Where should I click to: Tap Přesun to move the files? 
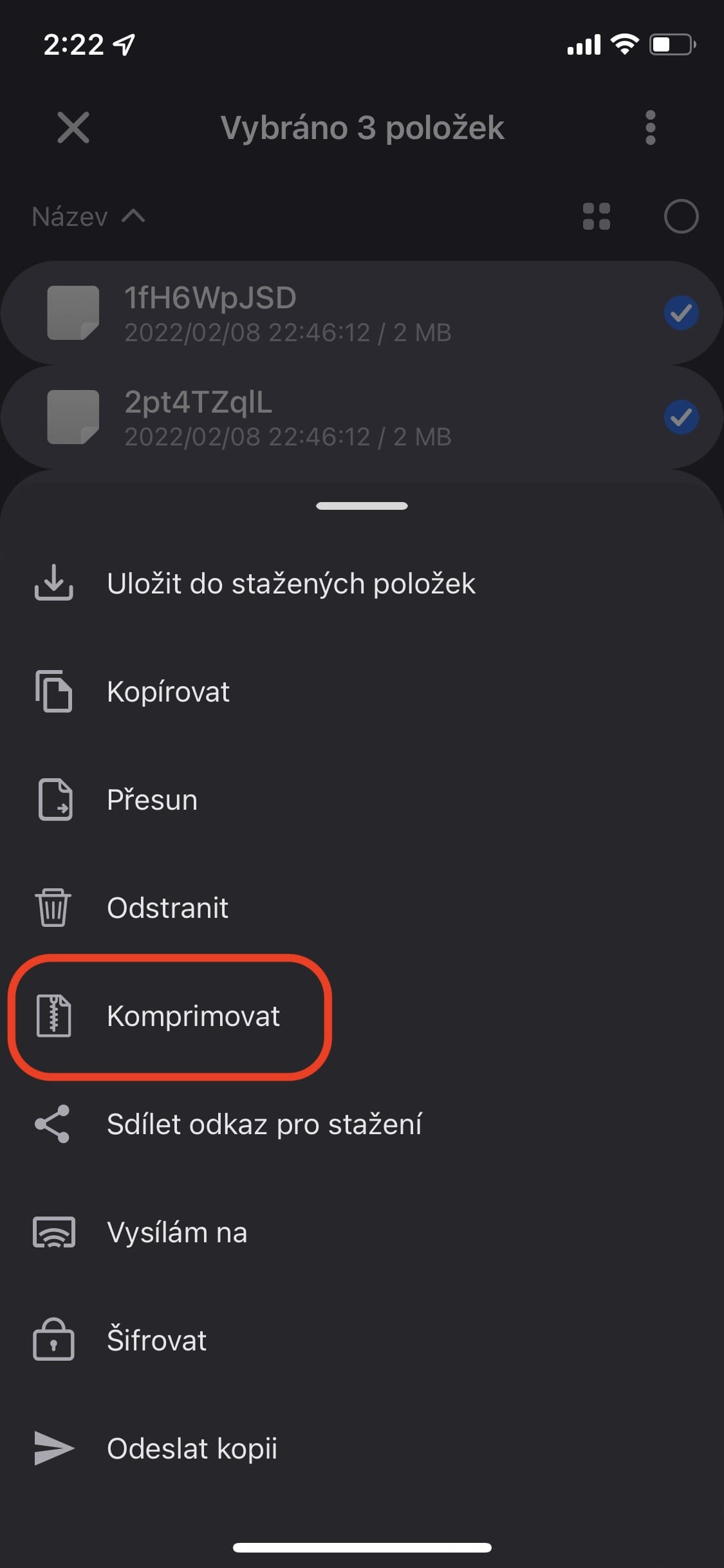[151, 800]
